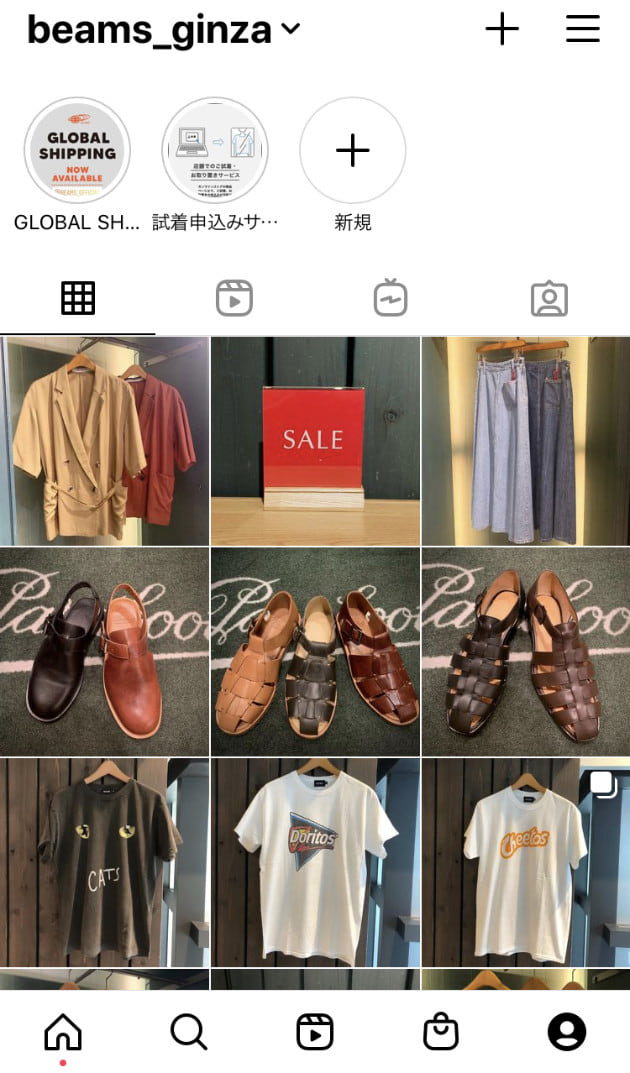The width and height of the screenshot is (630, 1073).
Task: Go to the home feed
Action: [63, 1032]
